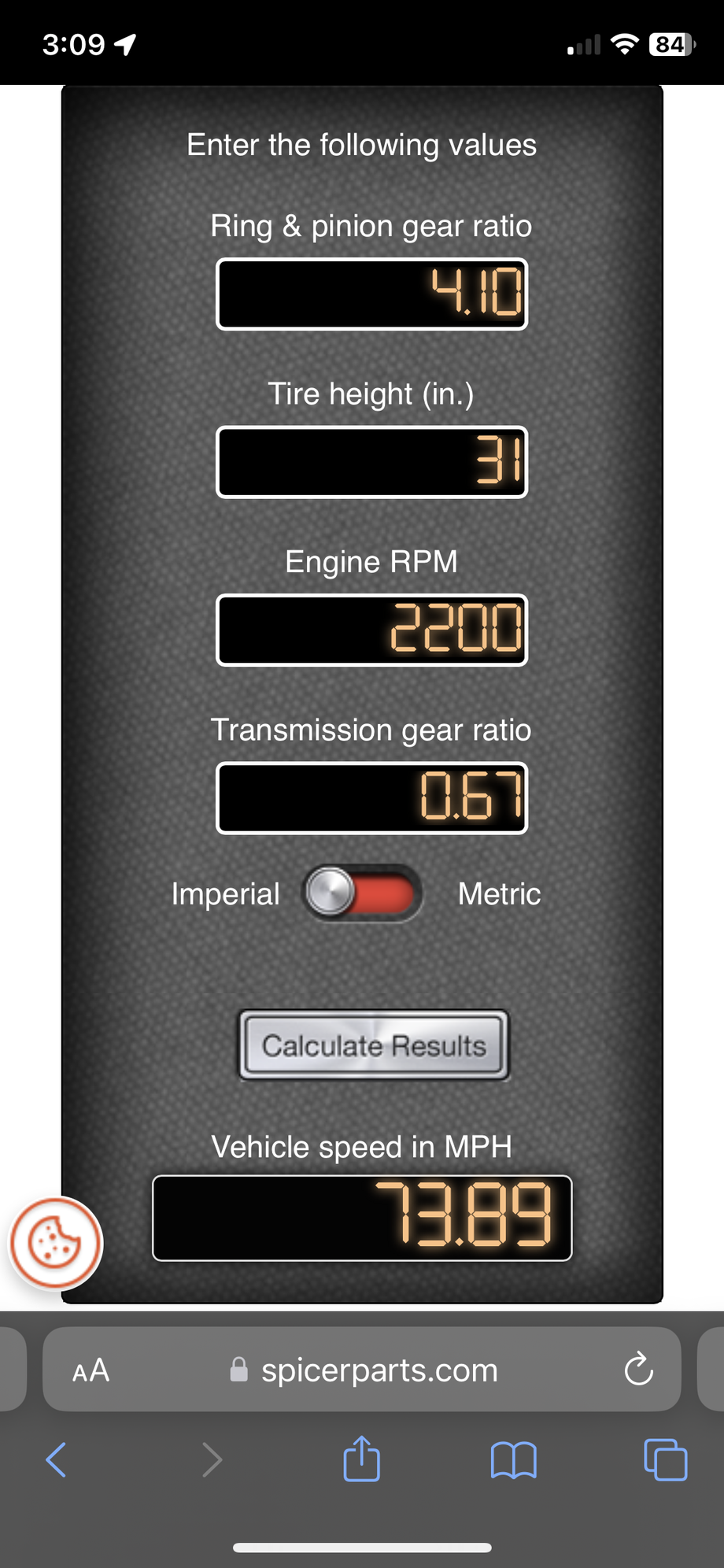The height and width of the screenshot is (1568, 724).
Task: Tap the Metric label
Action: [x=498, y=893]
